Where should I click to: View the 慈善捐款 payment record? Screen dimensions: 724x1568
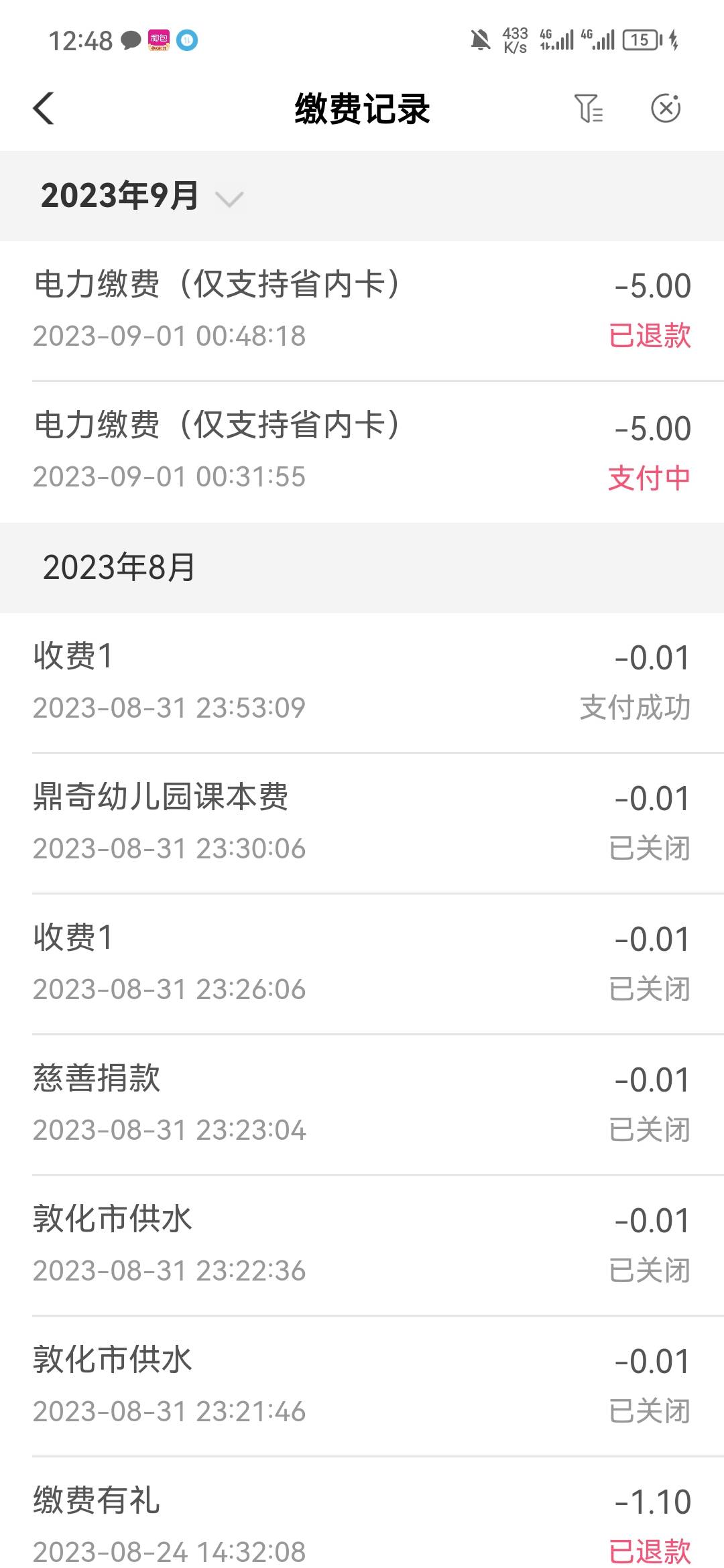[362, 1105]
